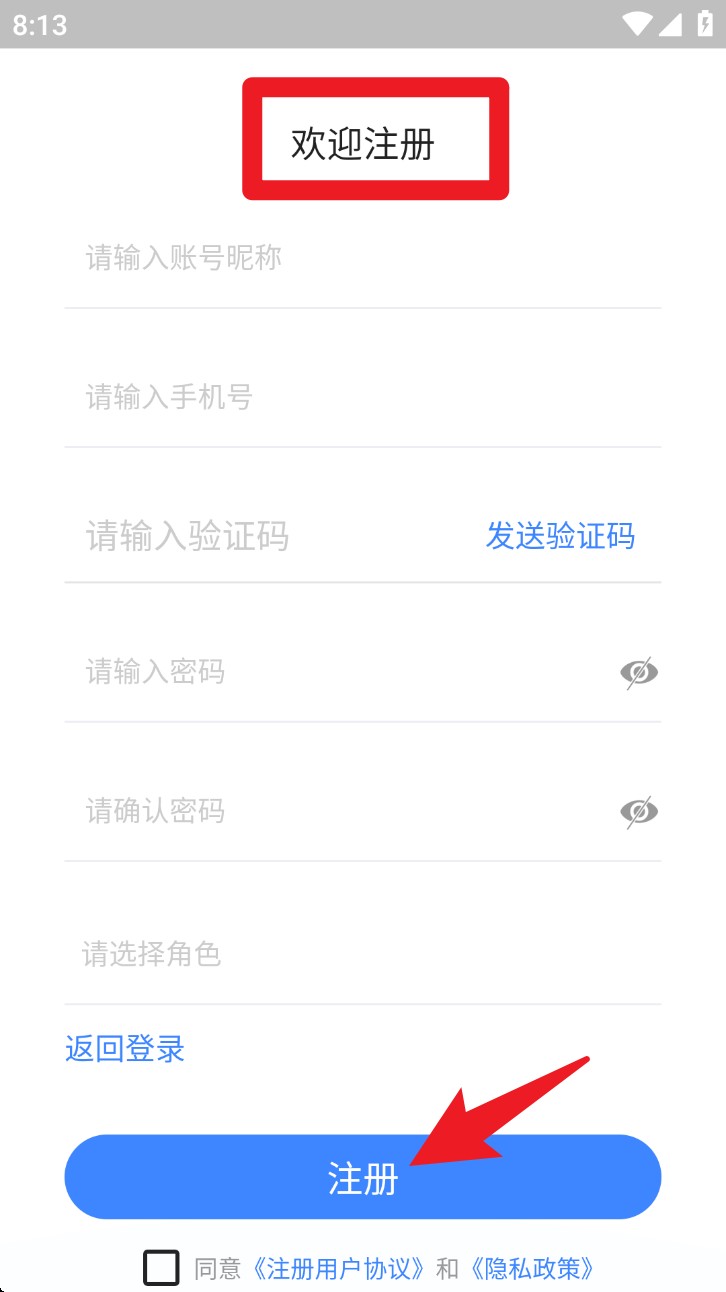Click the 发送验证码 send code link
This screenshot has width=726, height=1292.
click(560, 537)
